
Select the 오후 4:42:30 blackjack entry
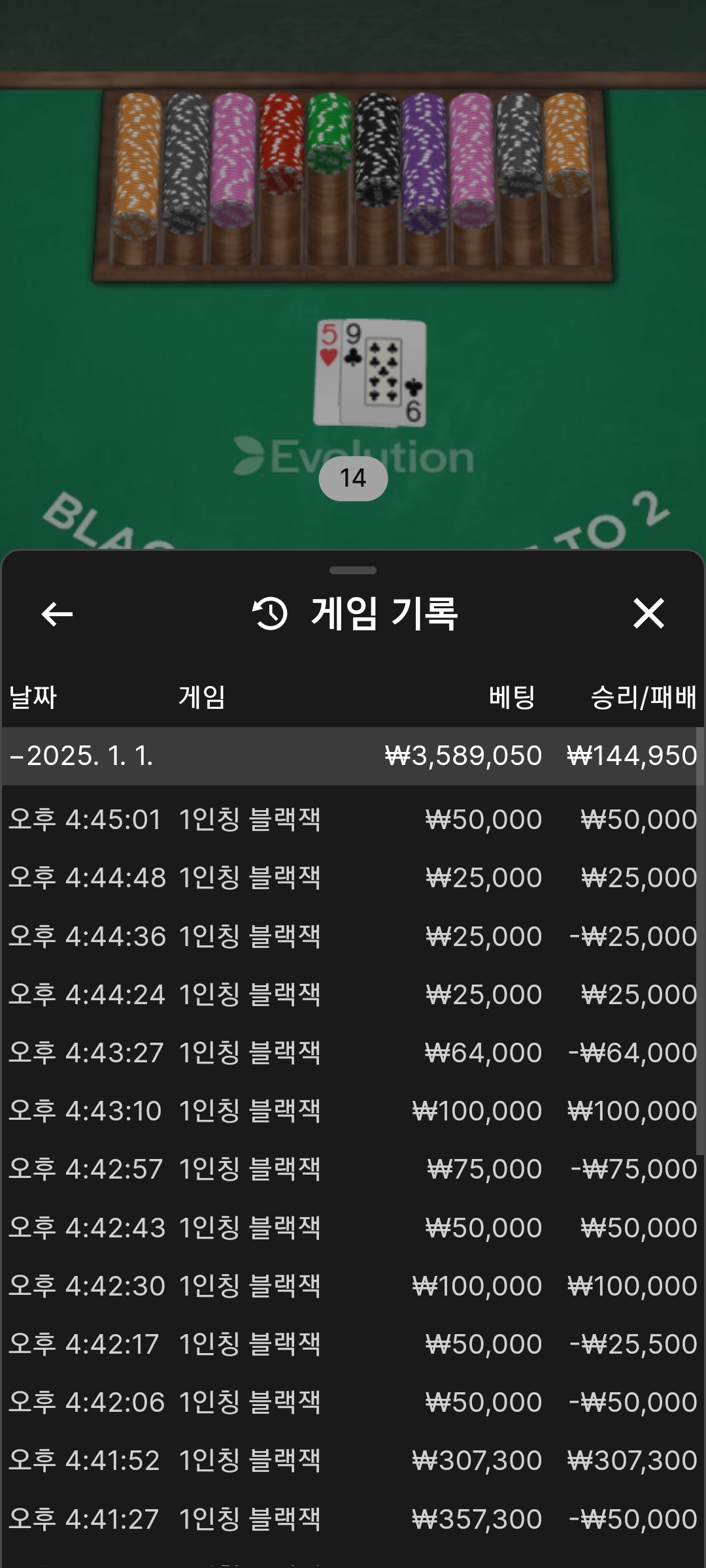(x=353, y=1286)
